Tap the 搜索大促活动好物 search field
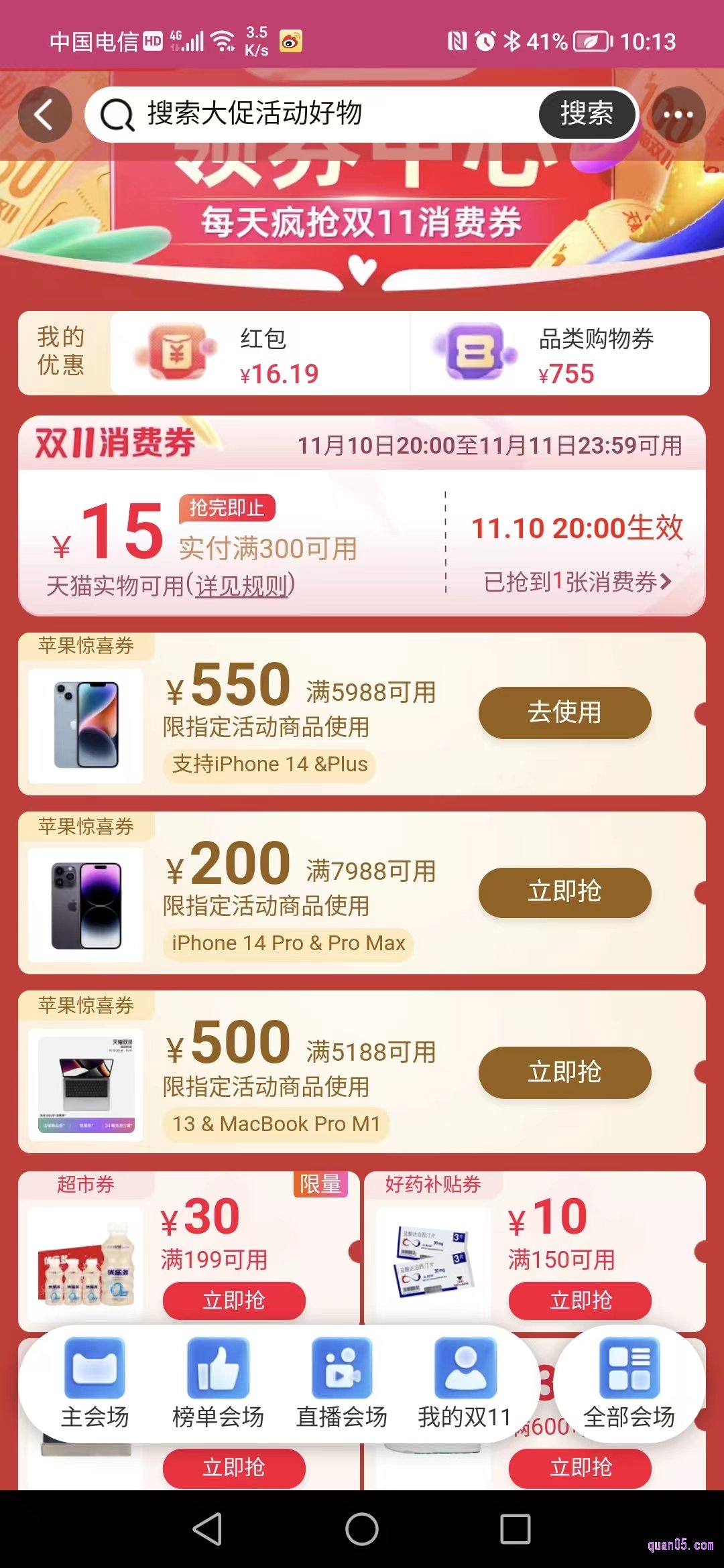 point(315,114)
